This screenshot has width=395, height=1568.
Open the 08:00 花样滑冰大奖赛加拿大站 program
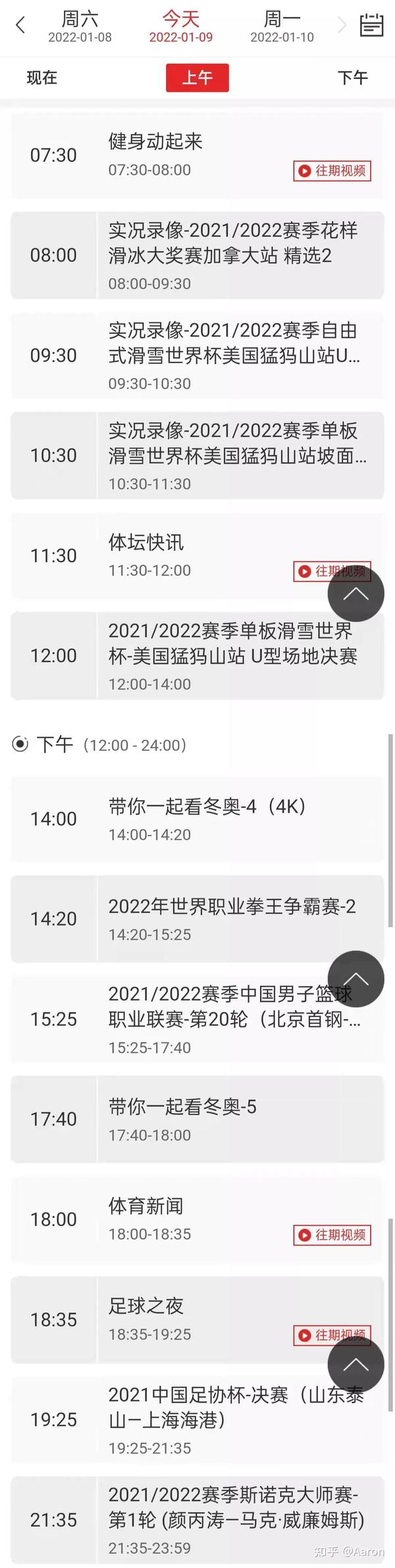[232, 255]
